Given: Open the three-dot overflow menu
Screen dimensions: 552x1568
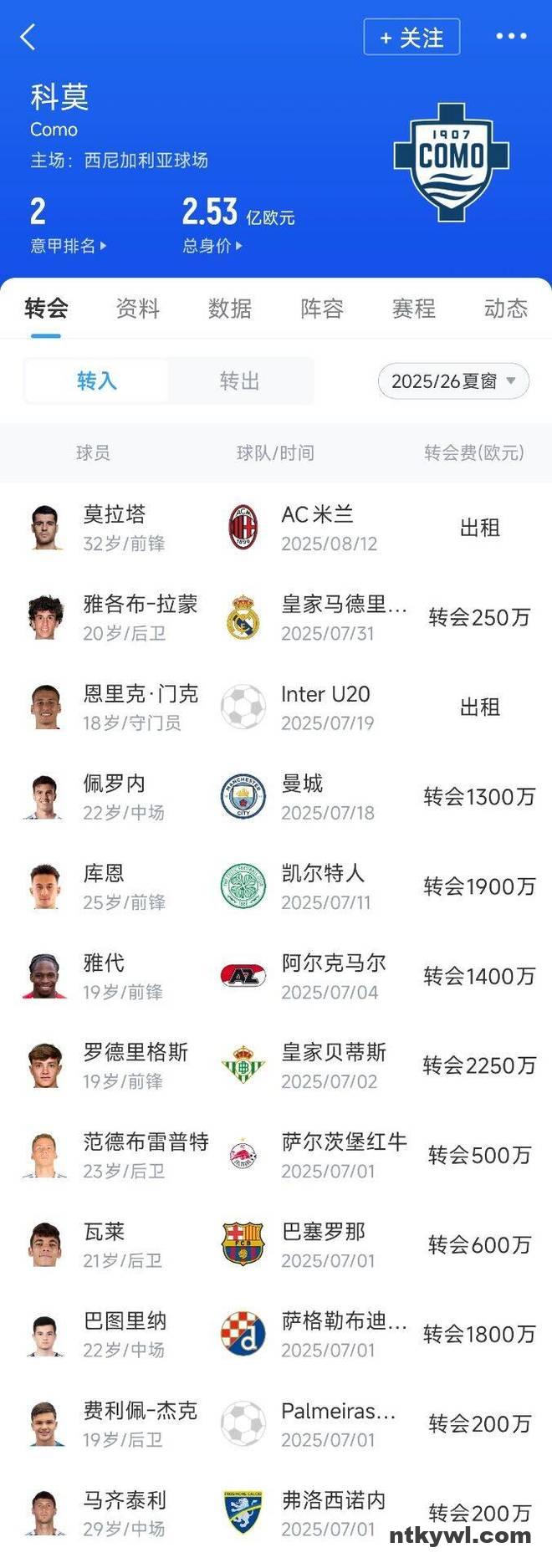Looking at the screenshot, I should click(x=511, y=36).
